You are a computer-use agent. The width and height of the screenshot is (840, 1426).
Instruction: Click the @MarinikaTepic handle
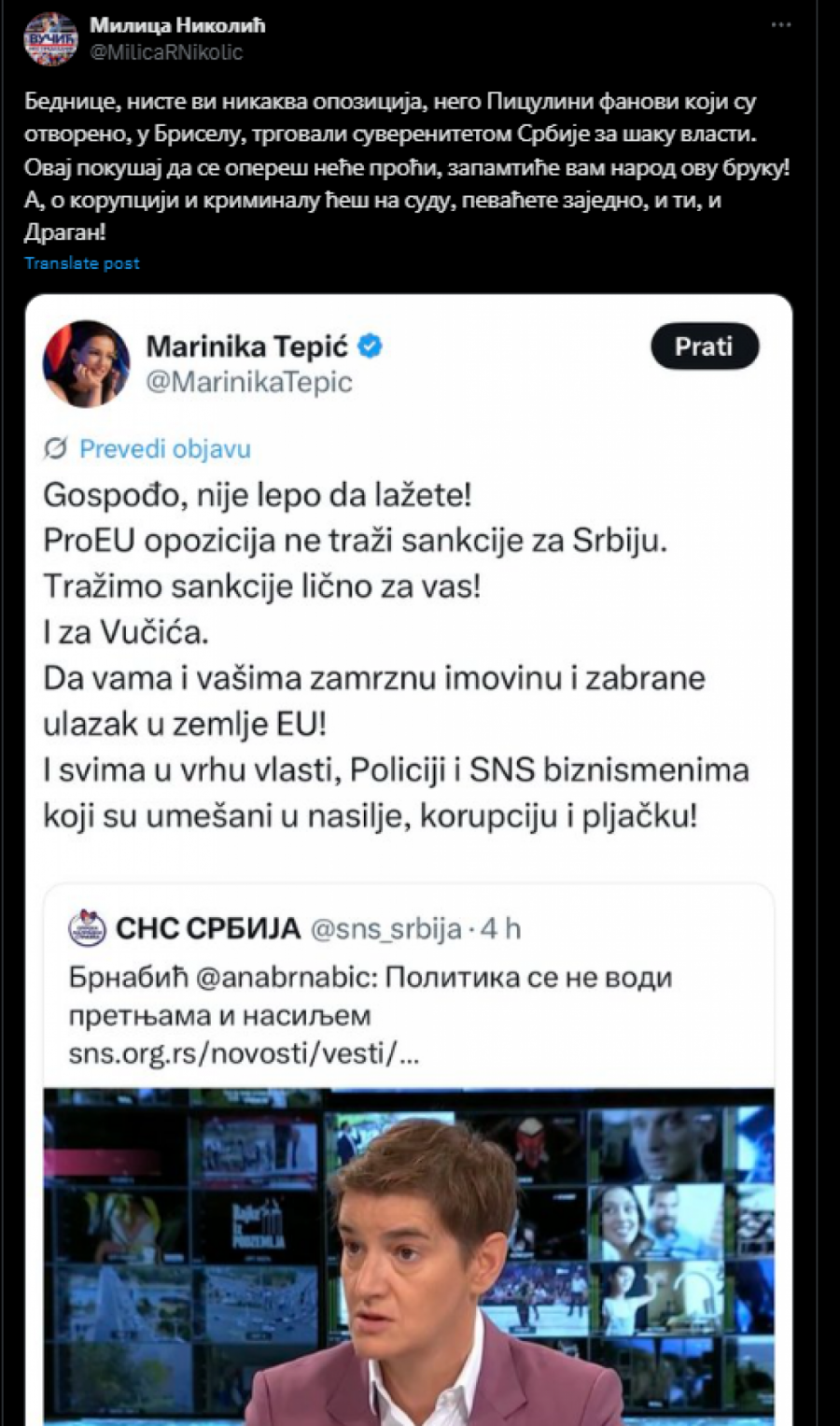(x=248, y=381)
